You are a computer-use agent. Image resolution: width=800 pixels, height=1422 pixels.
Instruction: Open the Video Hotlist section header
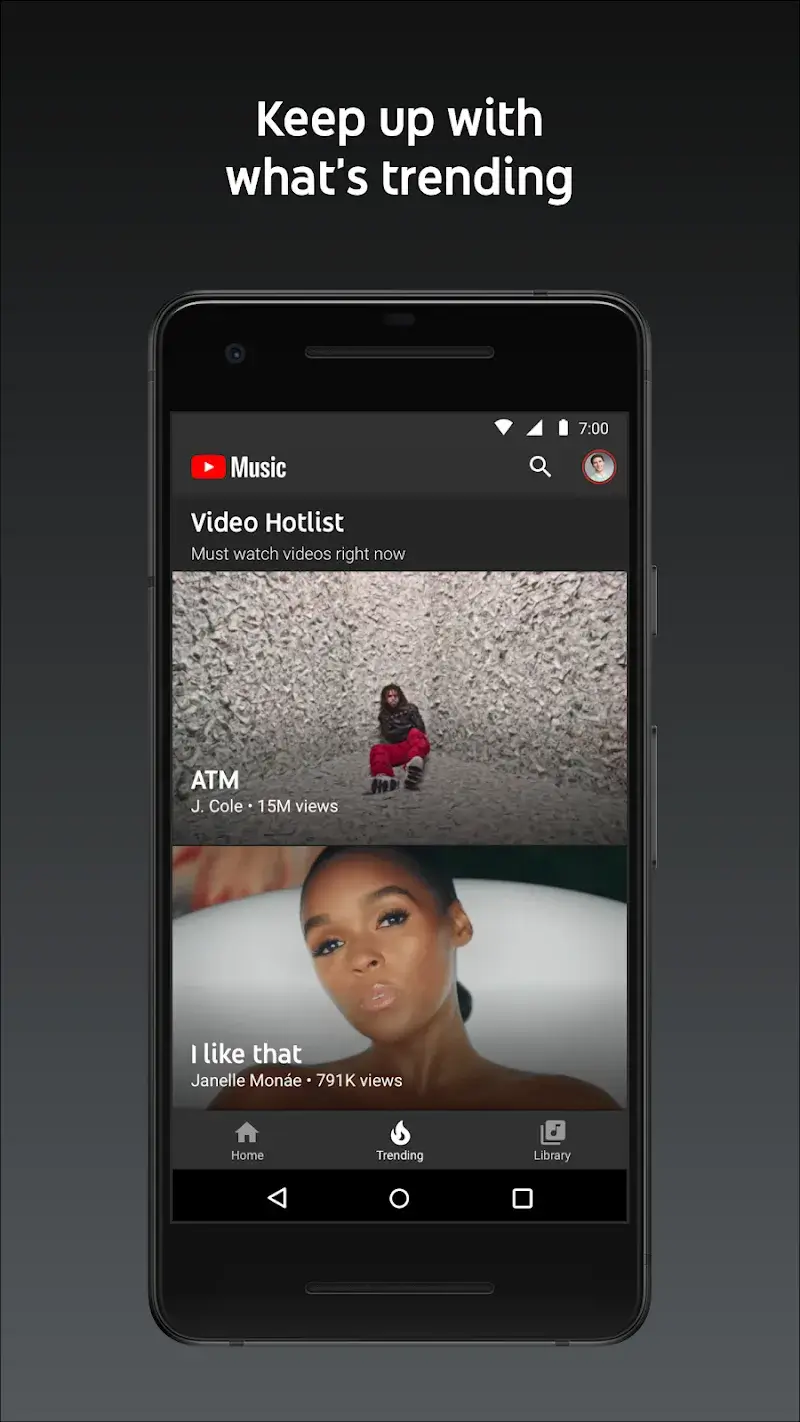(x=267, y=522)
